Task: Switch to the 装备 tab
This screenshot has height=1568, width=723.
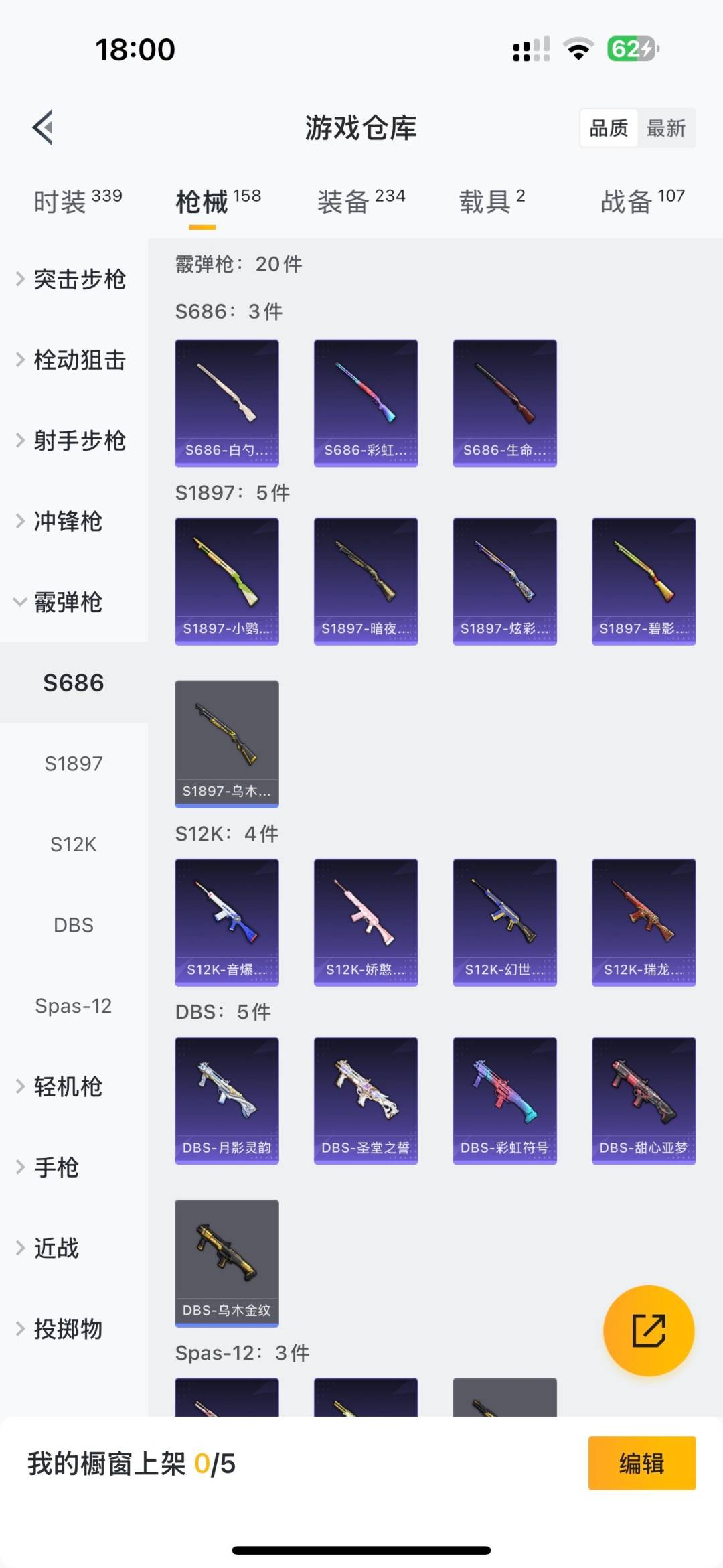Action: click(361, 201)
